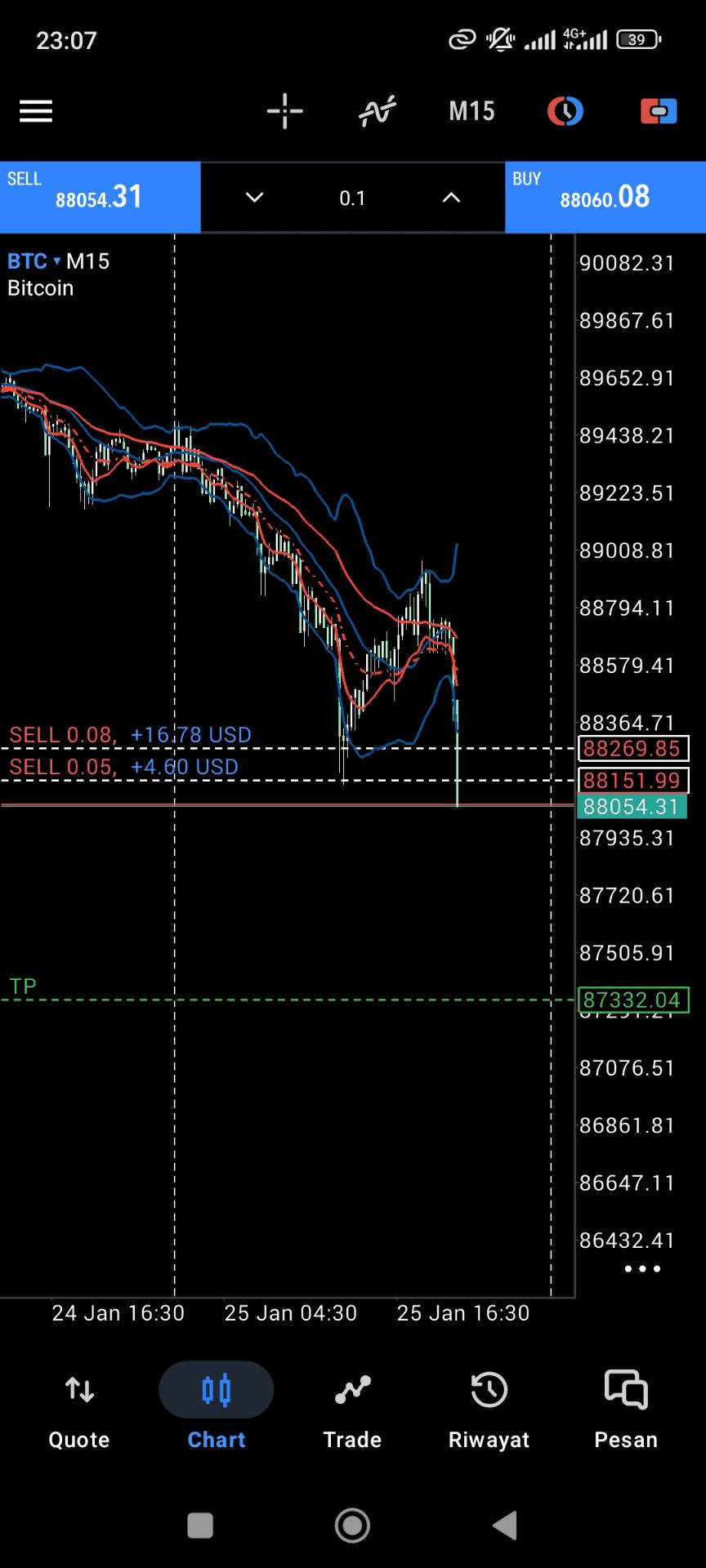Open the hamburger menu
The image size is (706, 1568).
click(x=36, y=111)
